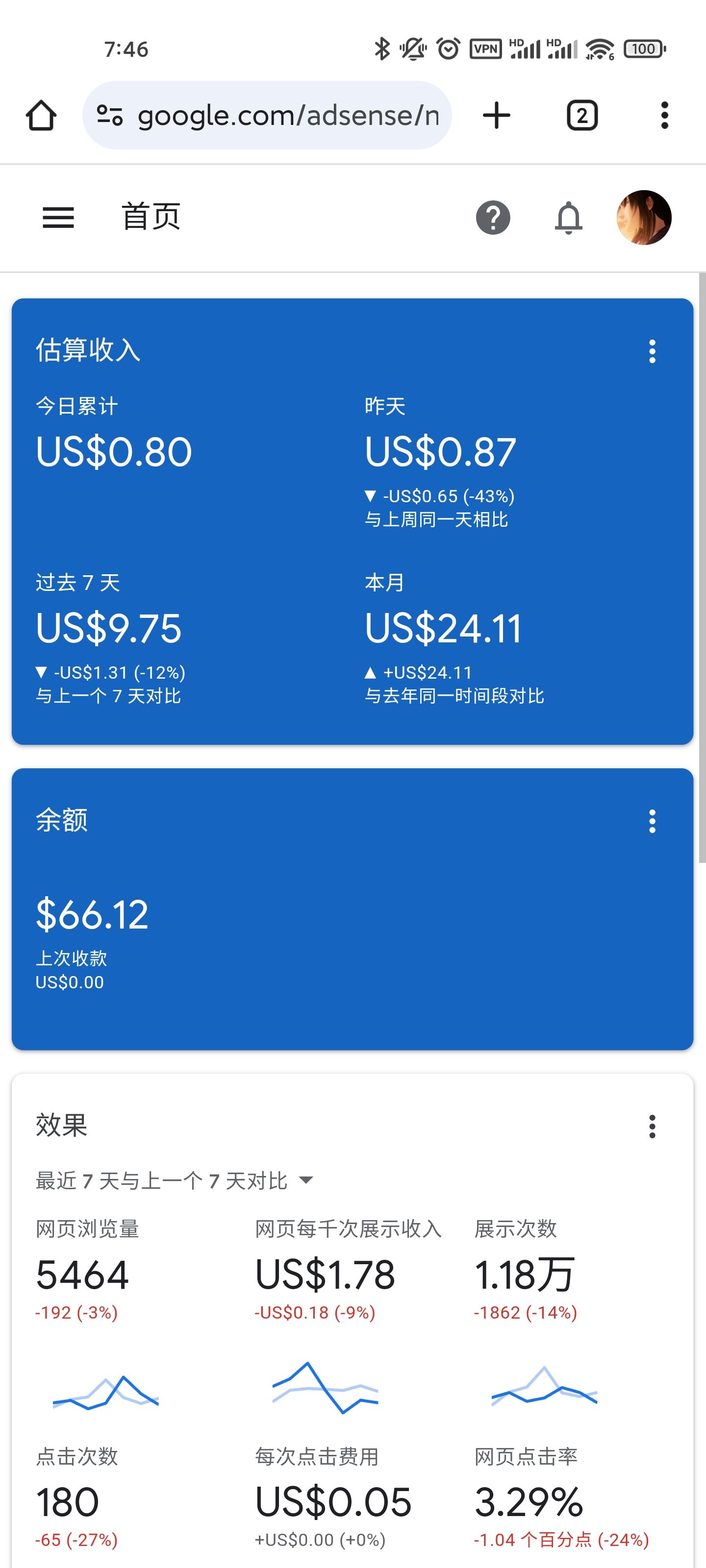Screen dimensions: 706x1568
Task: Tap the account profile avatar
Action: tap(644, 217)
